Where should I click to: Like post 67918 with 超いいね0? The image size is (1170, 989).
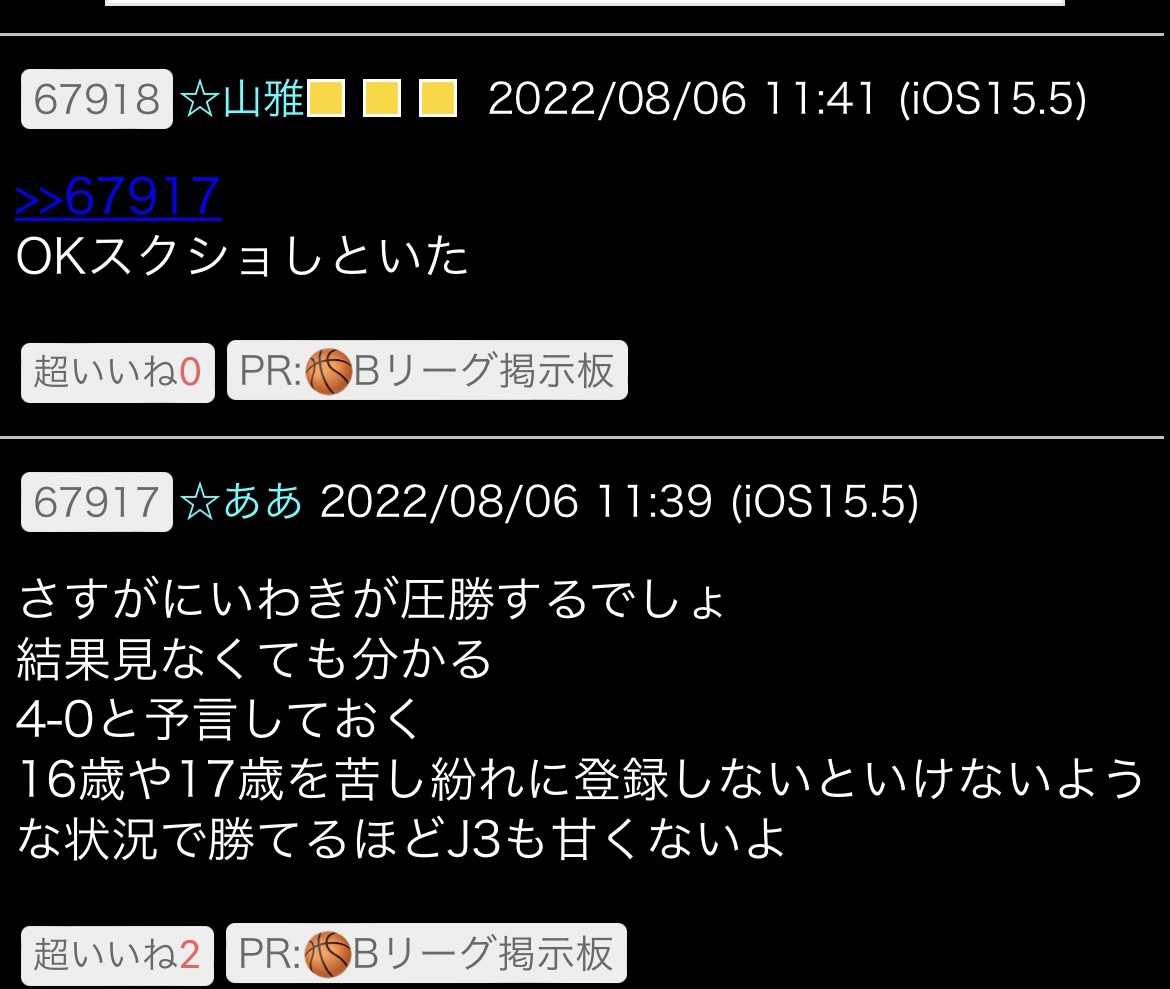[117, 372]
